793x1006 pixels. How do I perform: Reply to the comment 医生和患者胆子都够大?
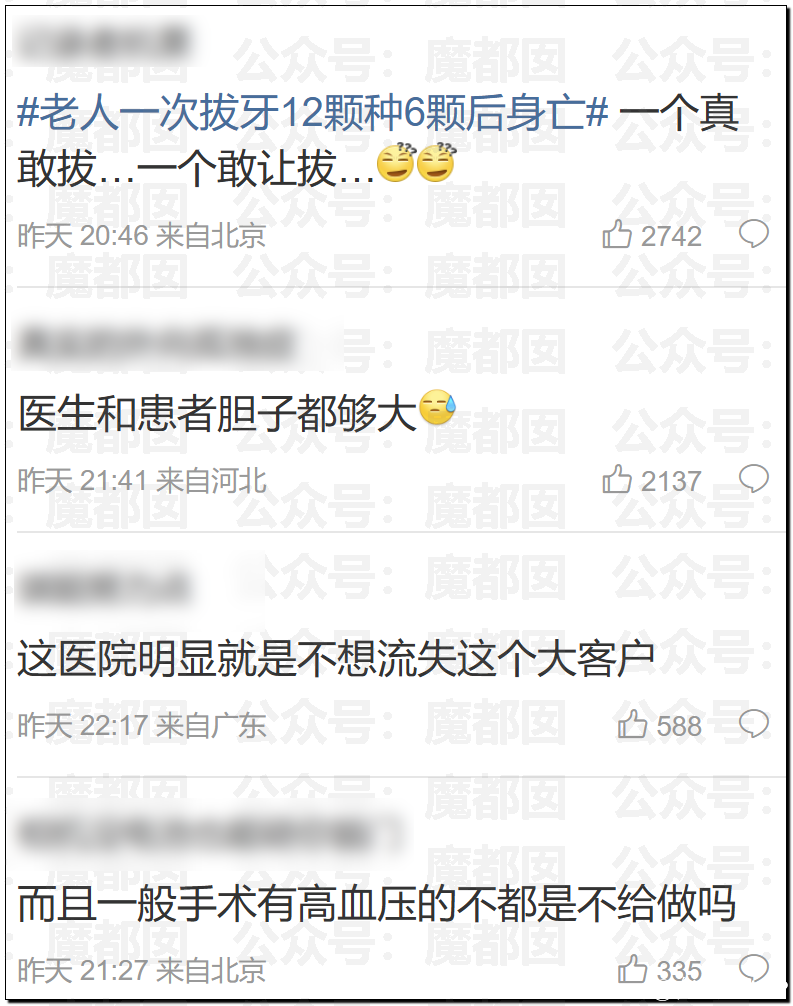point(753,479)
